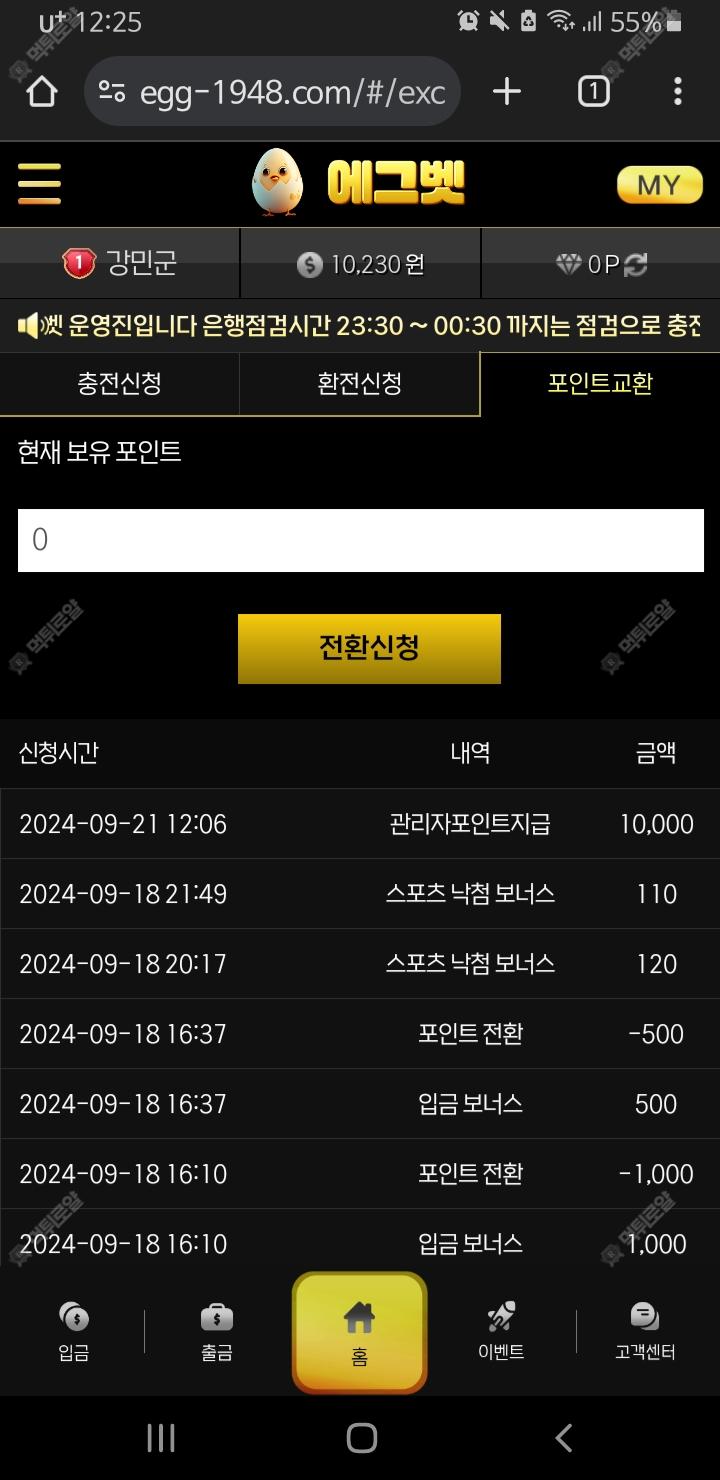Refresh the points balance
This screenshot has width=720, height=1480.
[636, 264]
